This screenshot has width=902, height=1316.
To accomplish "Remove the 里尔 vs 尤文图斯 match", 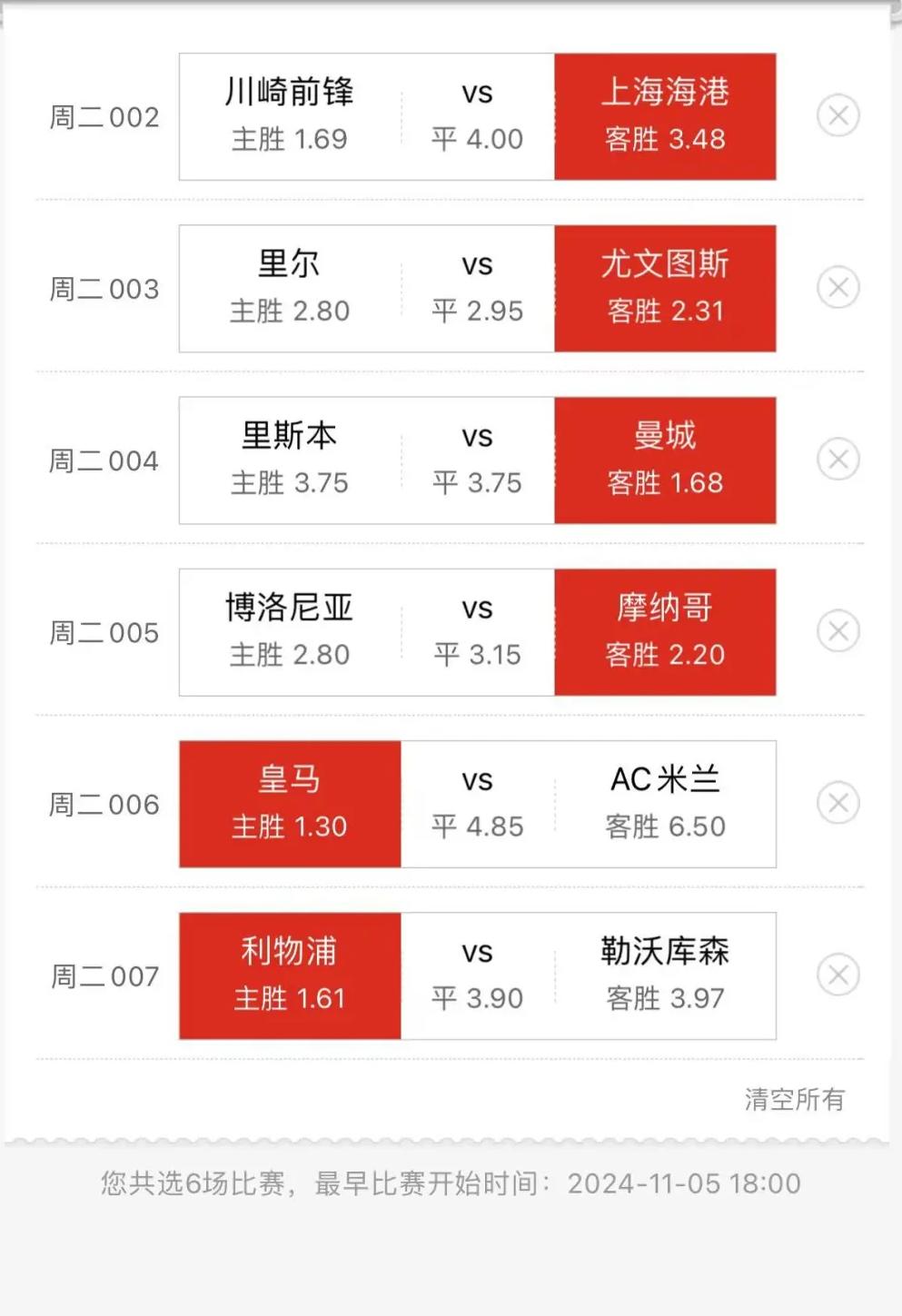I will 838,288.
